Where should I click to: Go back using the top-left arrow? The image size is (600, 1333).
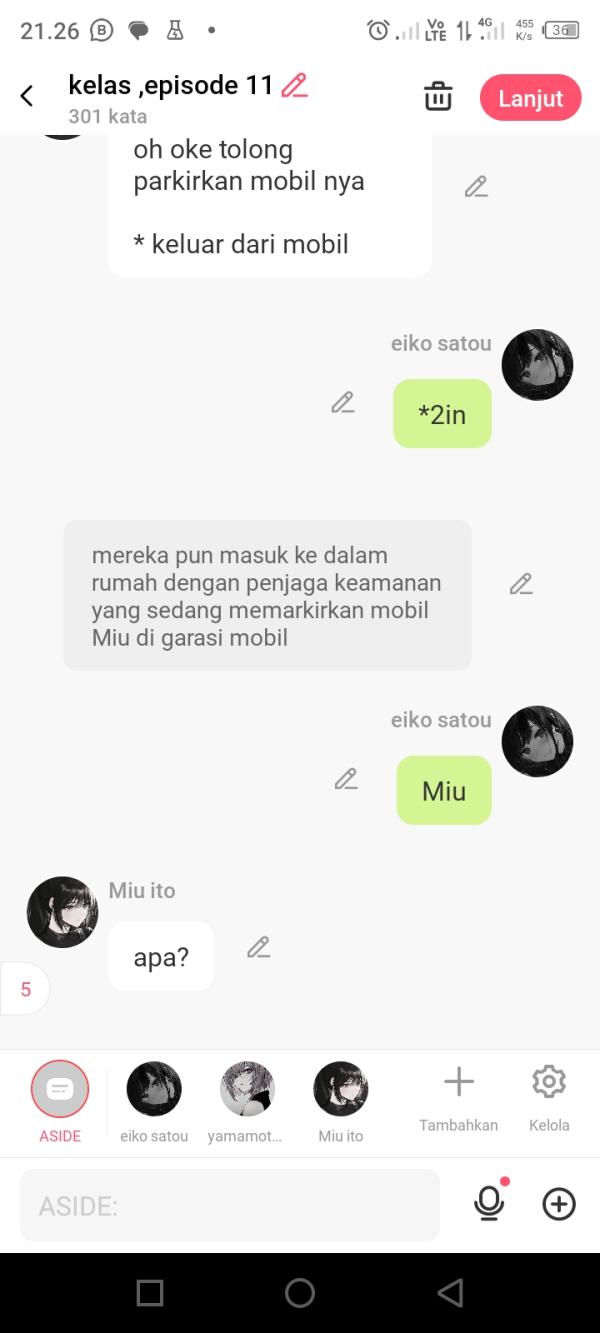click(27, 96)
